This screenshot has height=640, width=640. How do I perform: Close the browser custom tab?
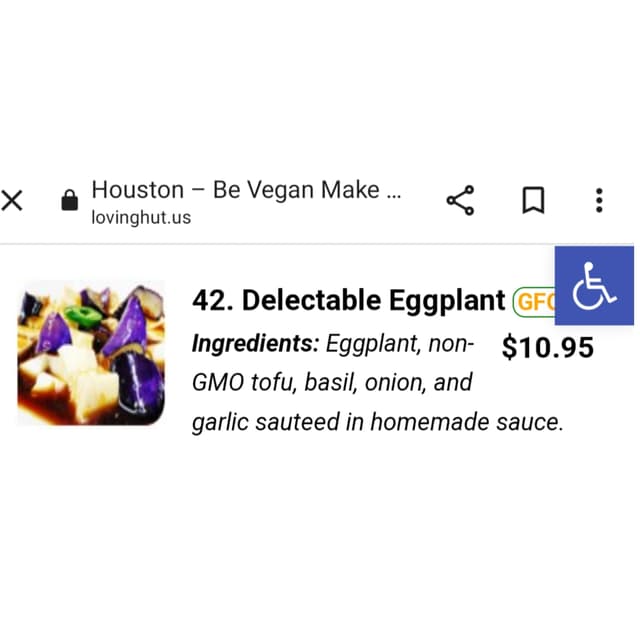point(12,200)
